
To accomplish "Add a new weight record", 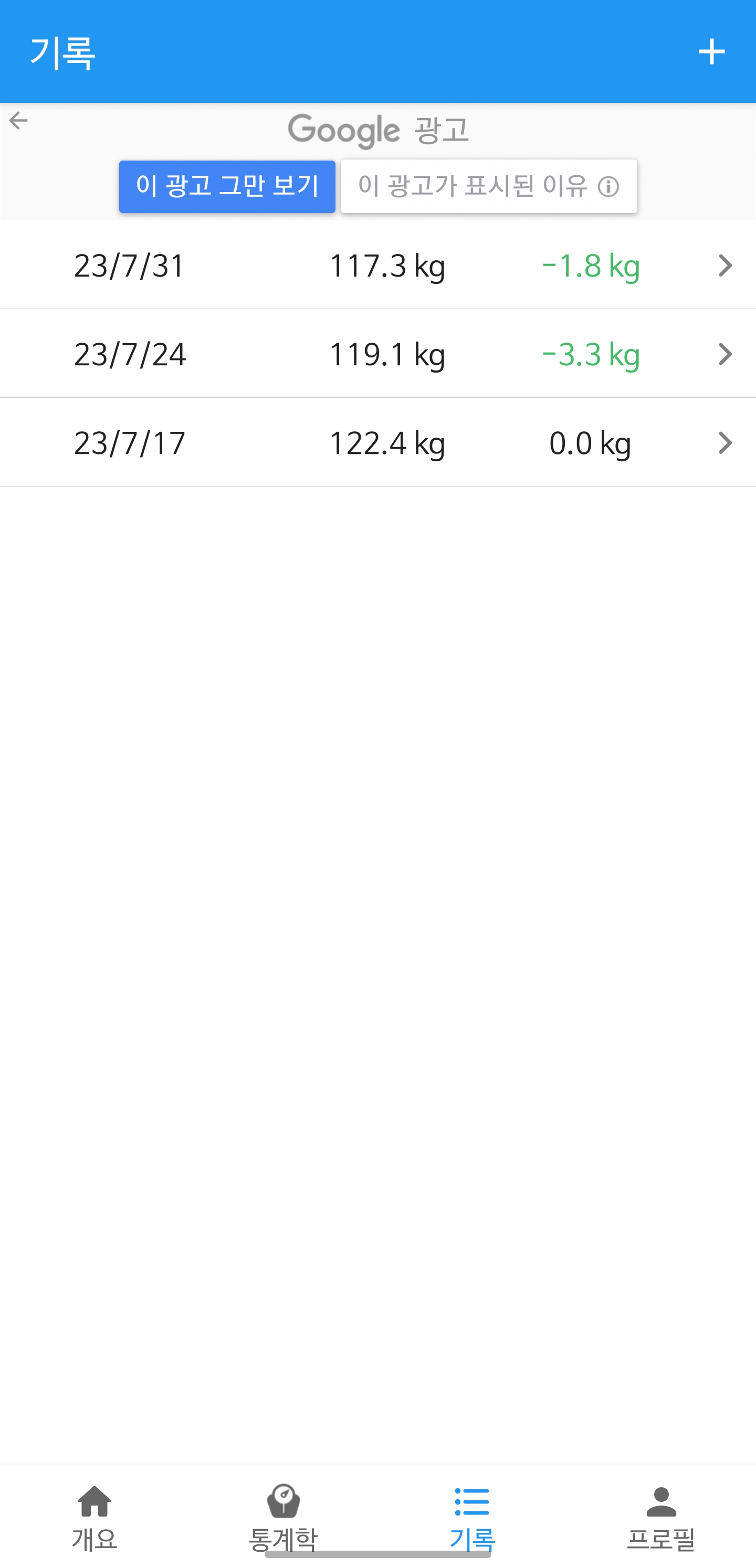I will [711, 52].
